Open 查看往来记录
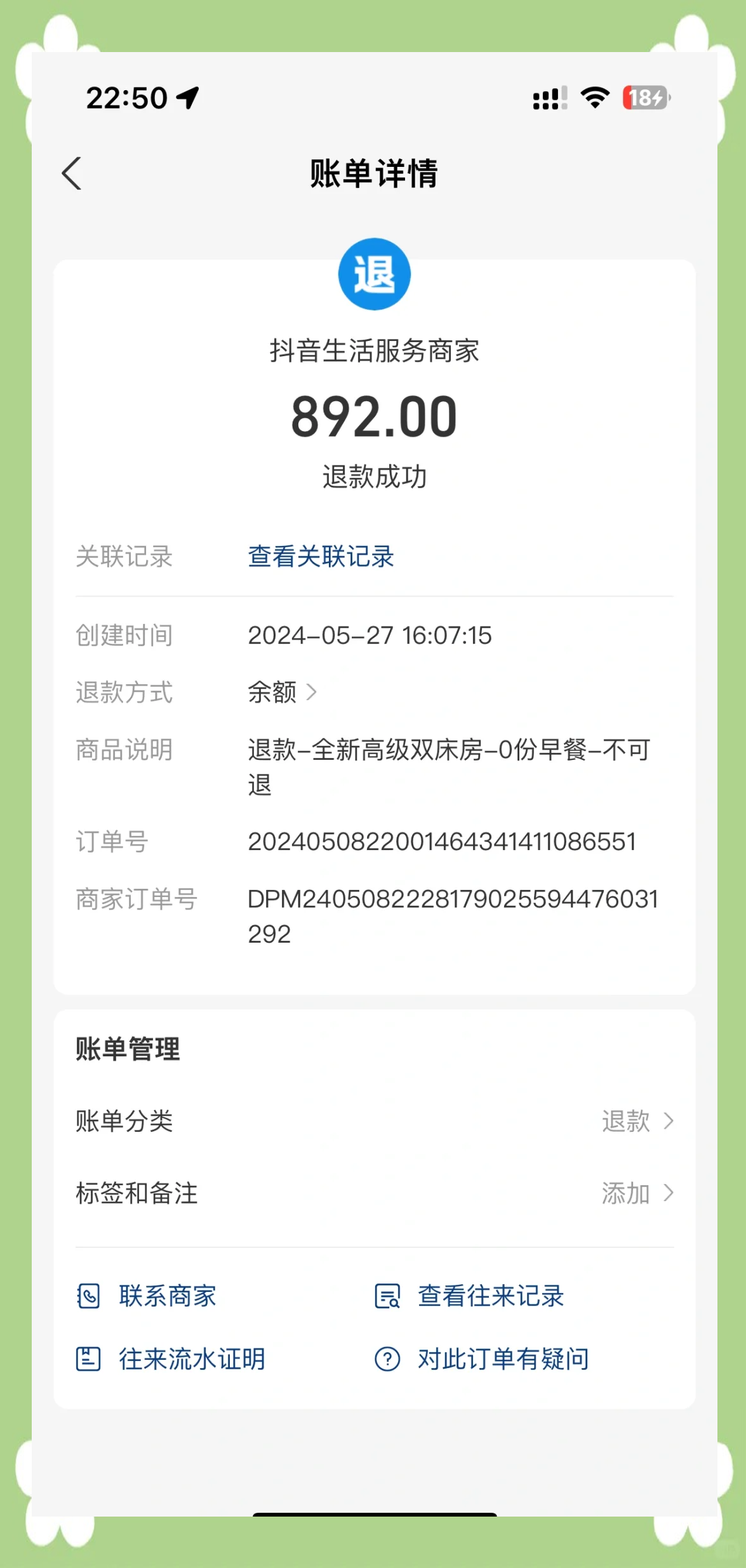 tap(470, 1296)
